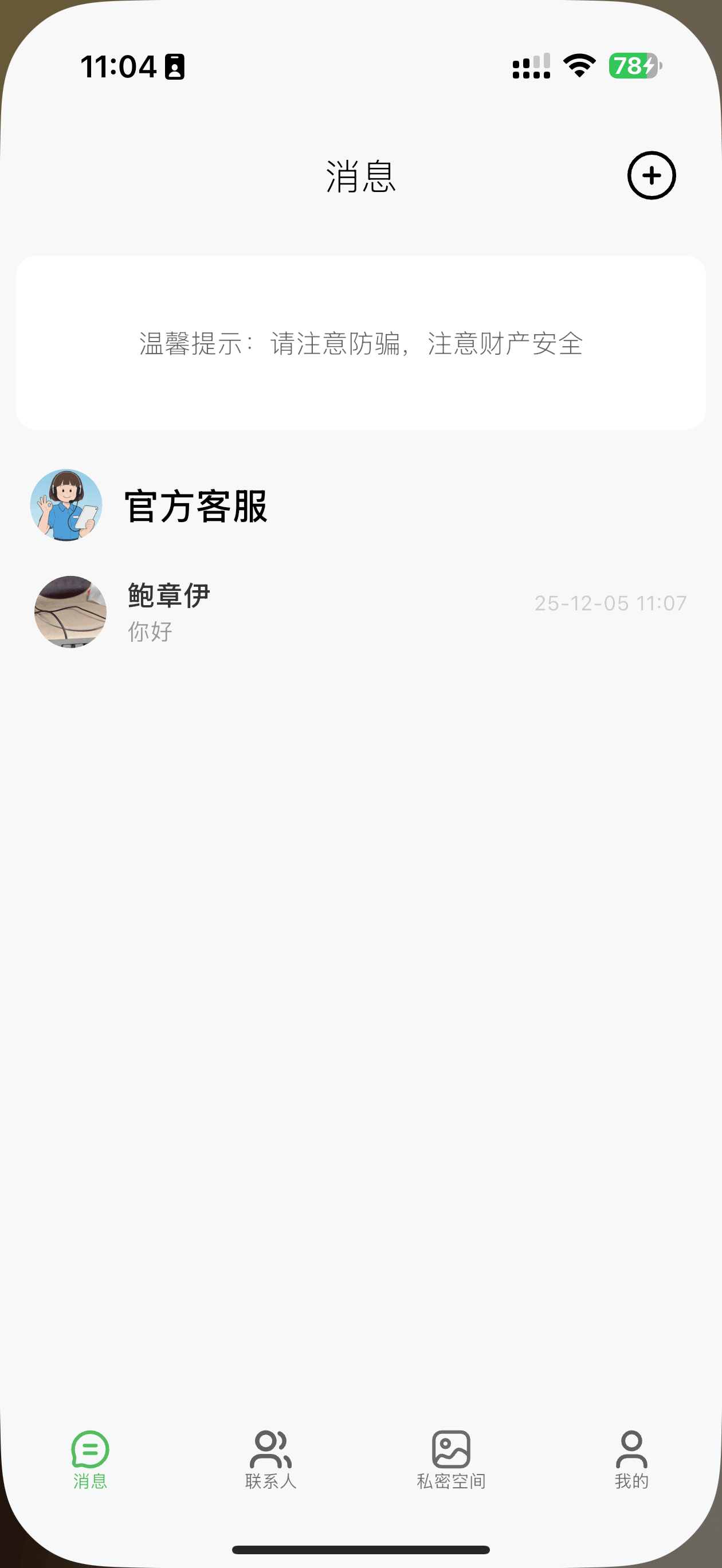
Task: Tap the plus icon to start a new chat
Action: [652, 176]
